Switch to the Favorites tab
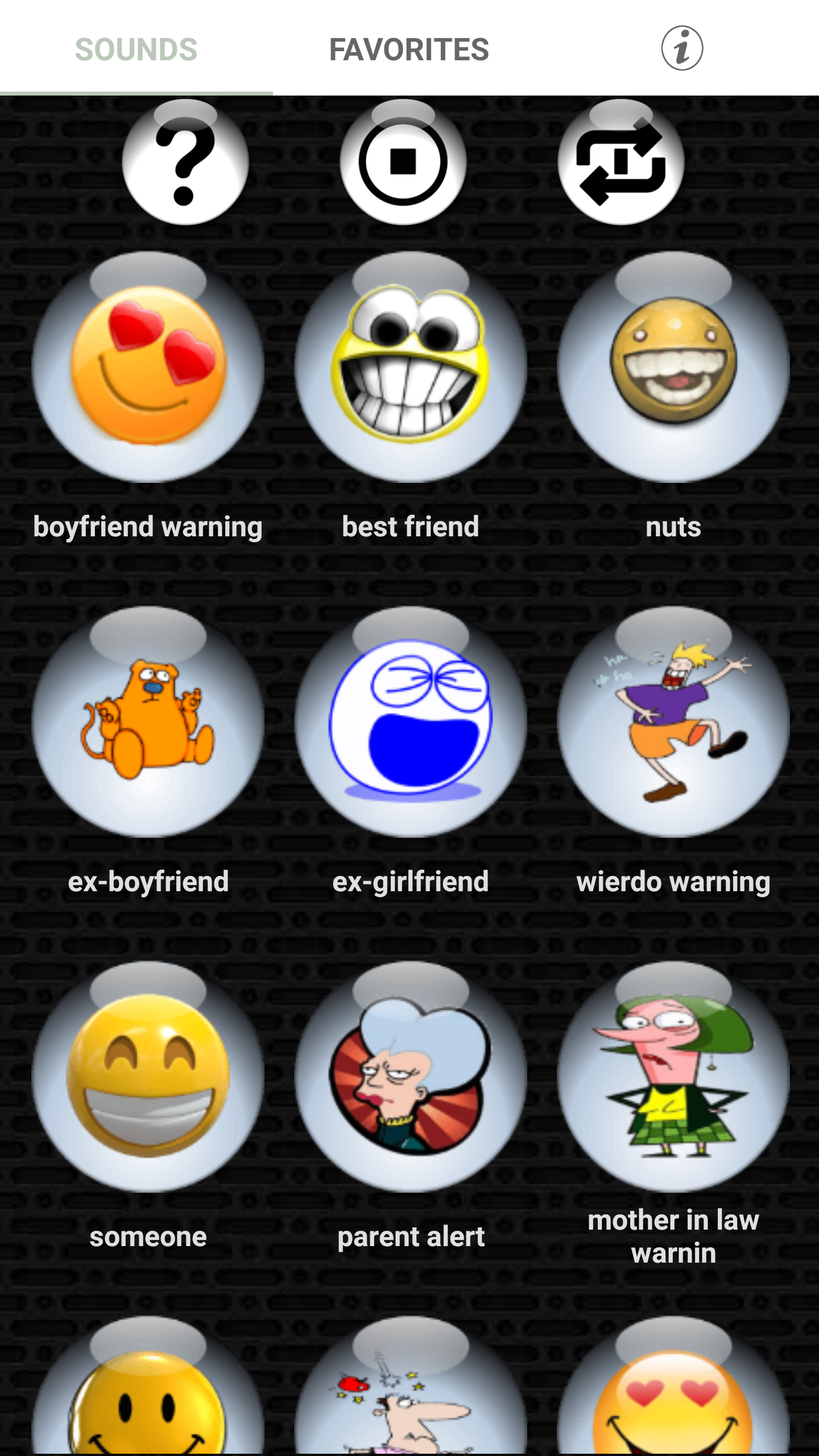Viewport: 819px width, 1456px height. [x=409, y=49]
